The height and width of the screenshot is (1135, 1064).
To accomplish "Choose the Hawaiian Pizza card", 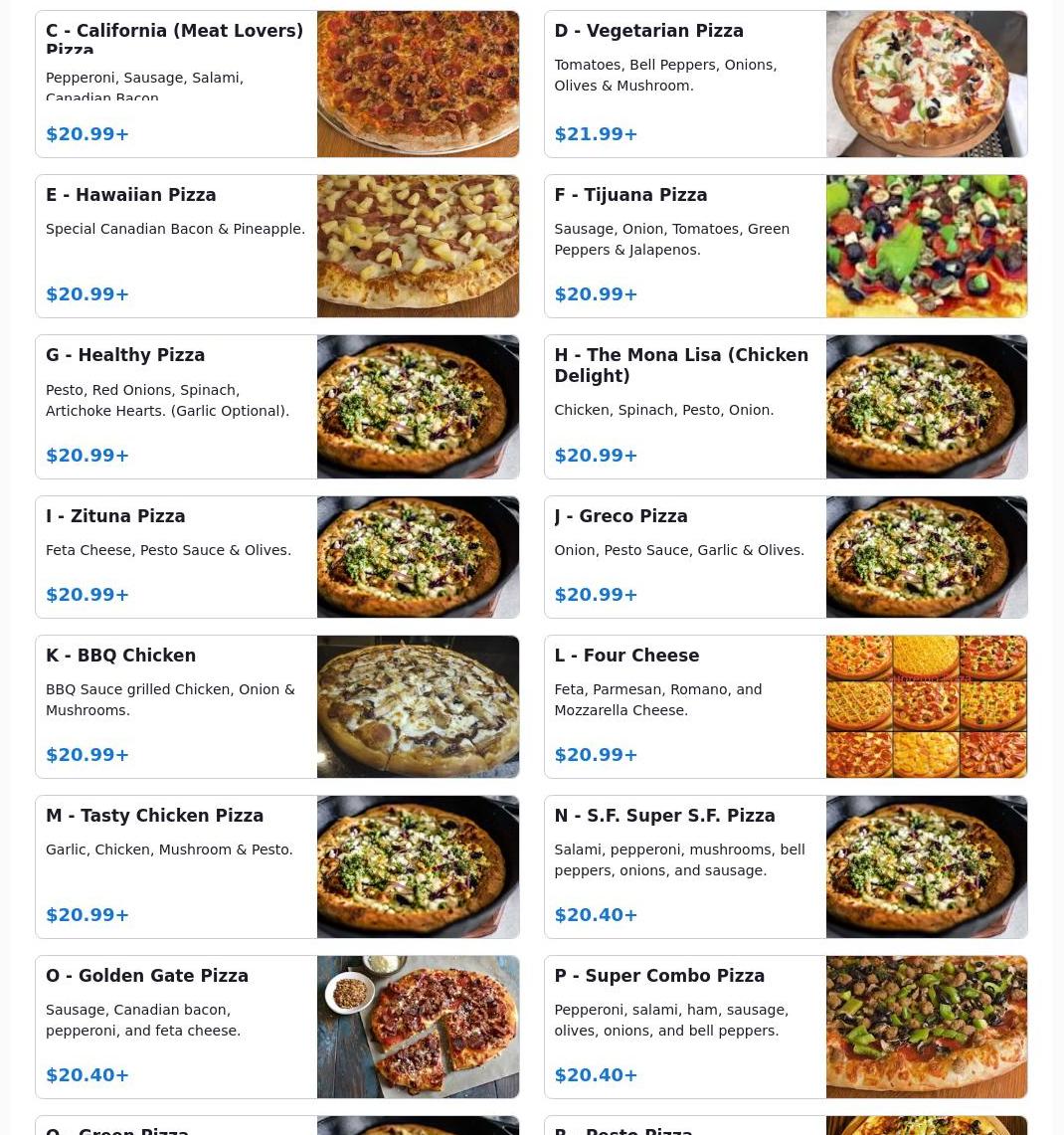I will [x=276, y=247].
